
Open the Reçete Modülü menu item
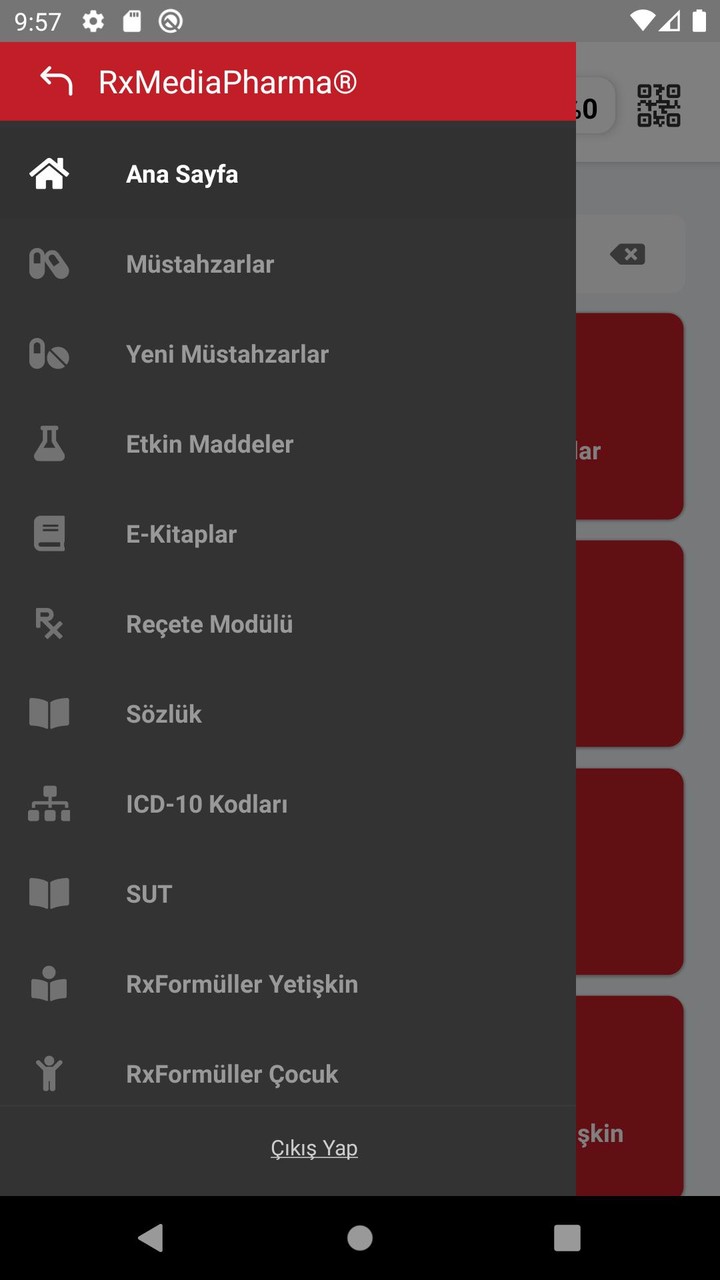pyautogui.click(x=209, y=623)
